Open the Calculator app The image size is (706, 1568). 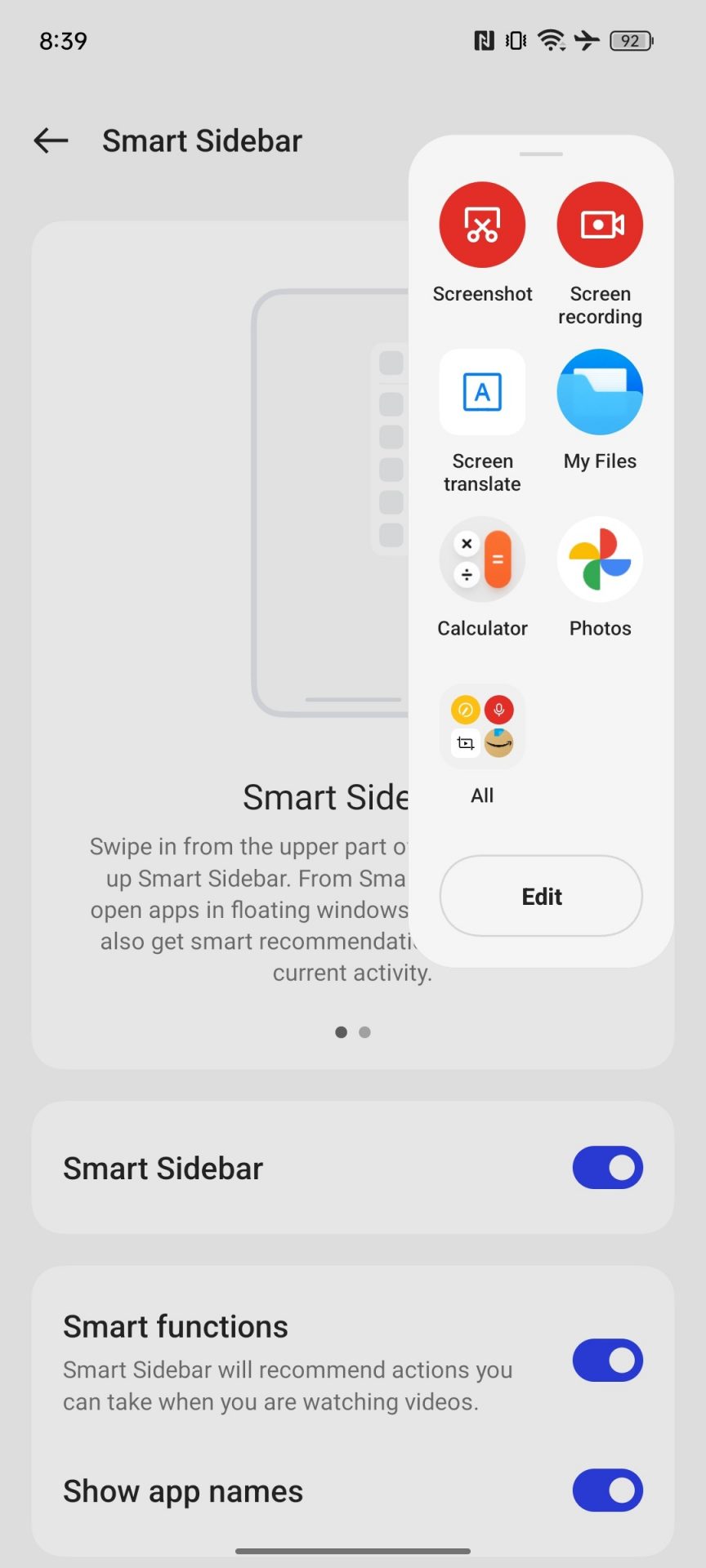point(482,560)
